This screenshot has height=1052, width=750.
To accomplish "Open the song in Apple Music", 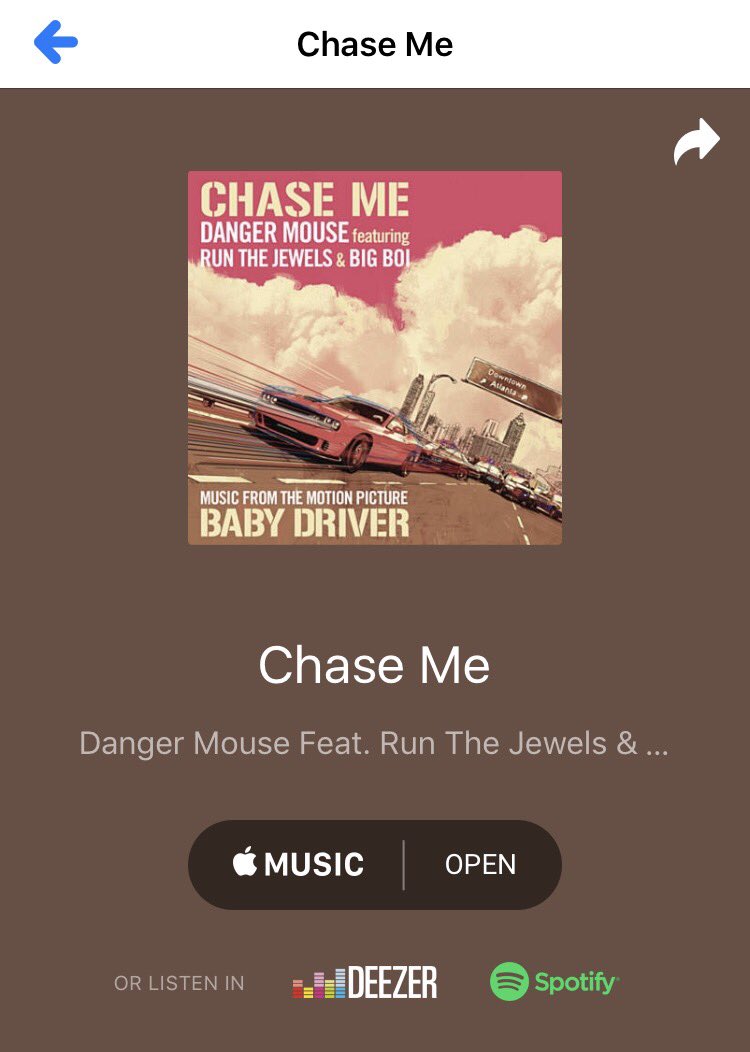I will 374,865.
